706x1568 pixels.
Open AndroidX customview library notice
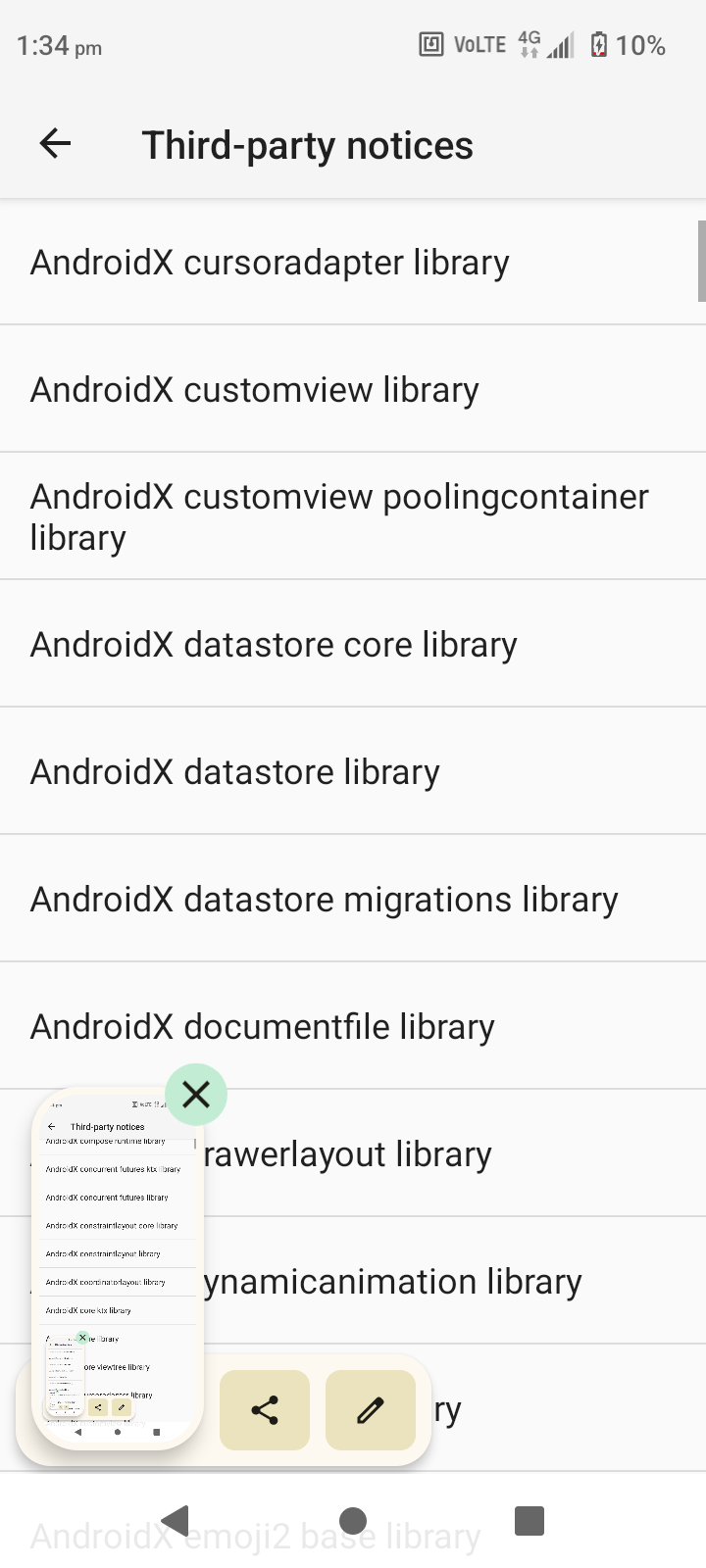(x=353, y=389)
